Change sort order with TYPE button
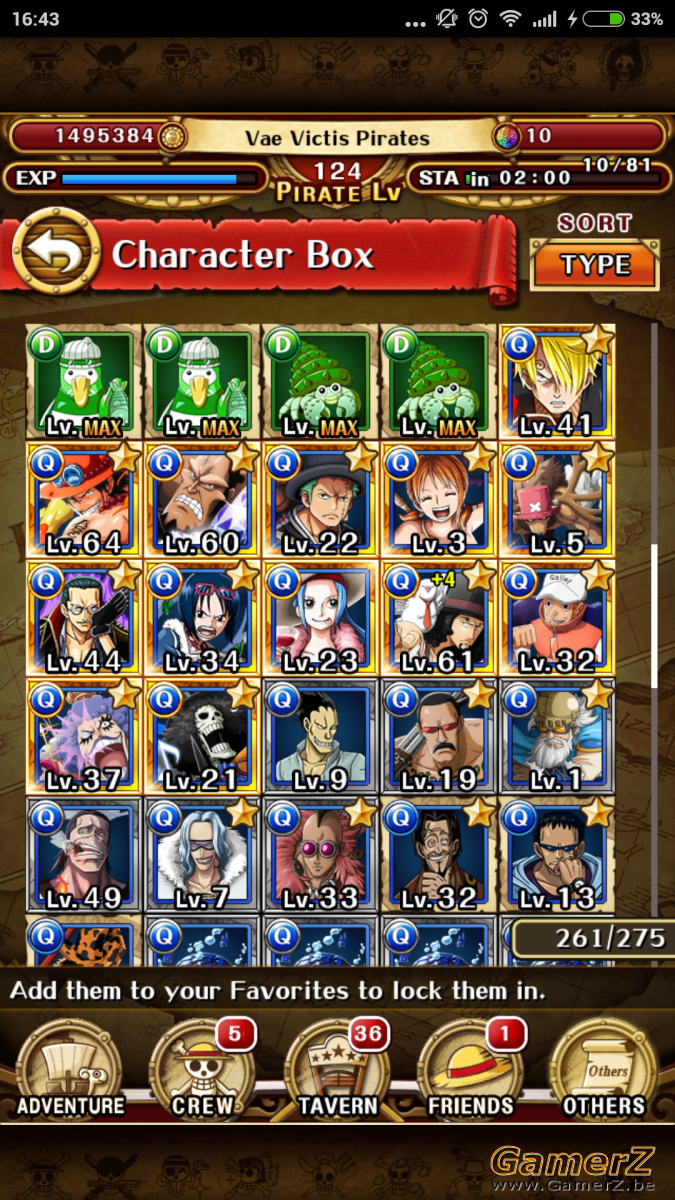 pyautogui.click(x=595, y=265)
